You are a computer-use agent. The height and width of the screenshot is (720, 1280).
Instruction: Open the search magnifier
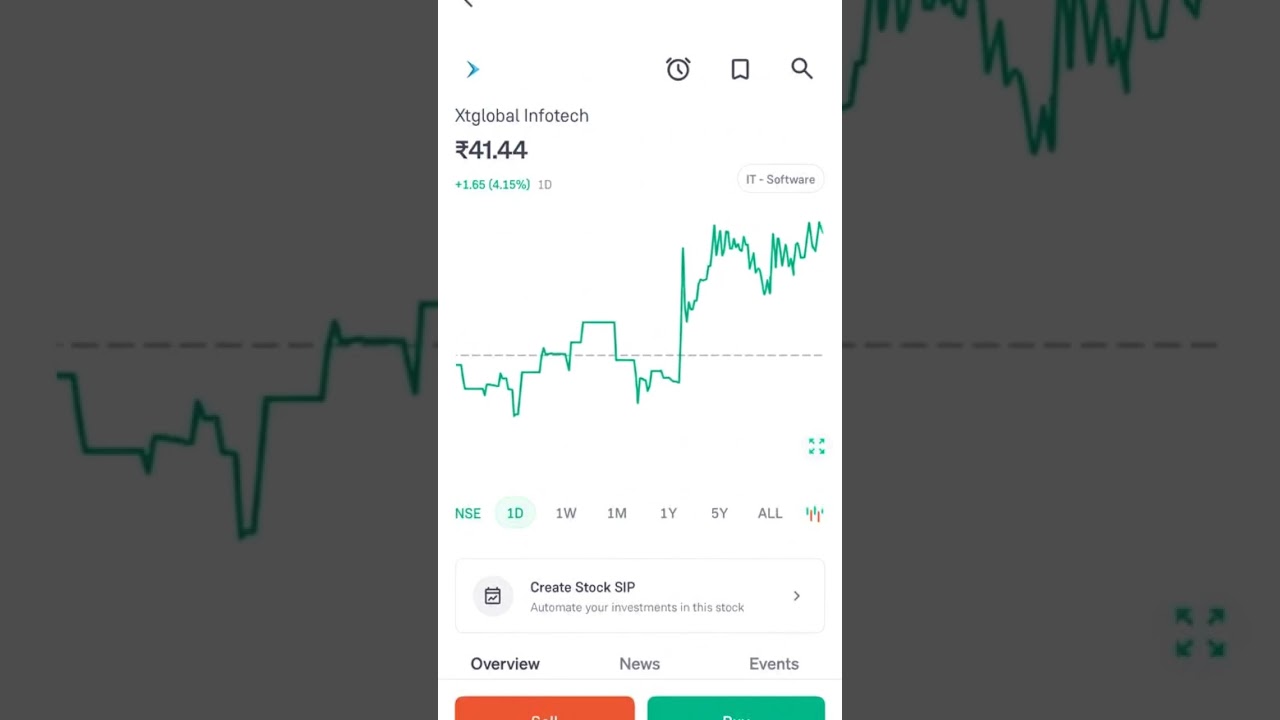coord(802,68)
